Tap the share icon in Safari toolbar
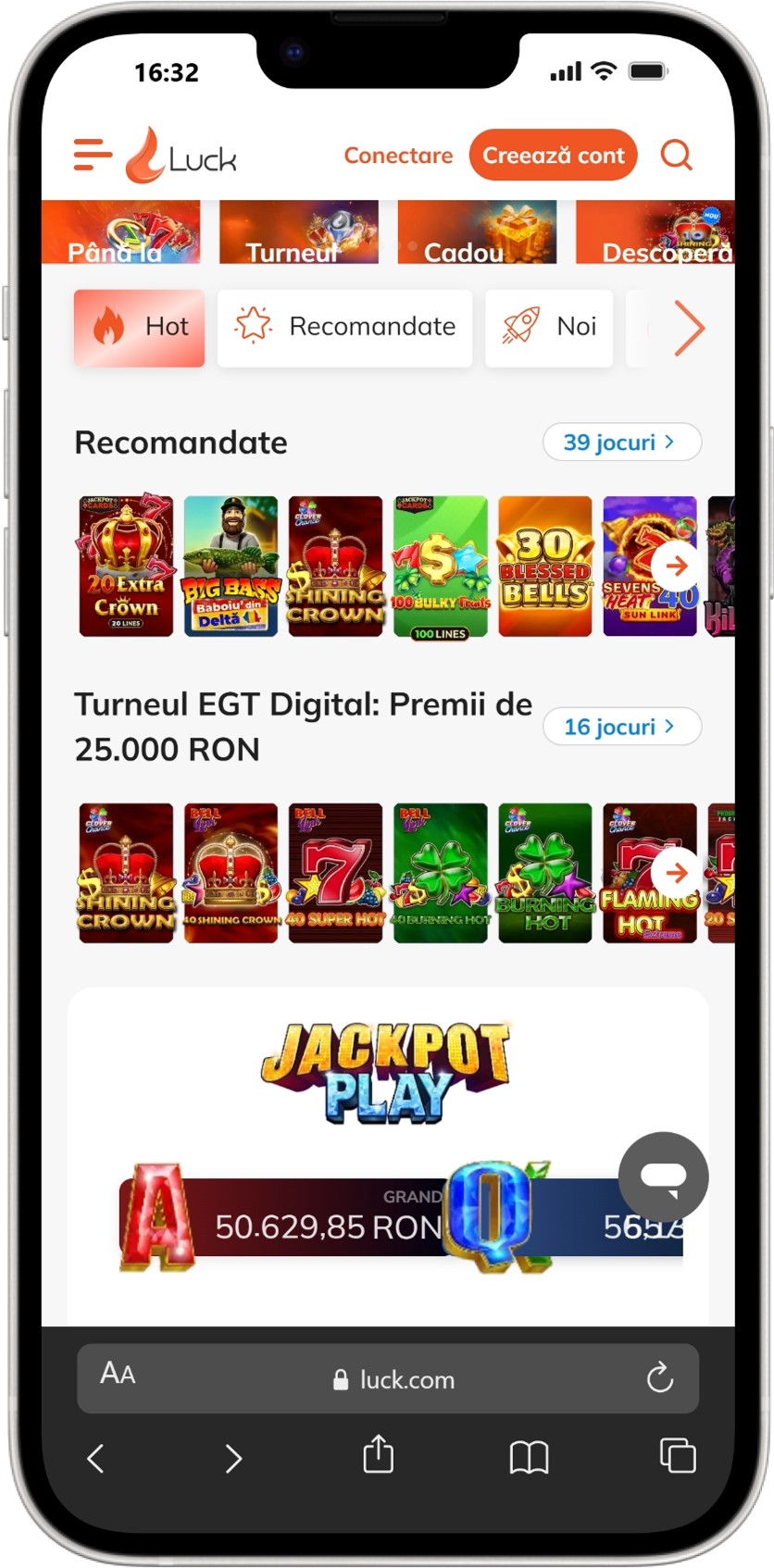Screen dimensions: 774x1568 tap(378, 1456)
